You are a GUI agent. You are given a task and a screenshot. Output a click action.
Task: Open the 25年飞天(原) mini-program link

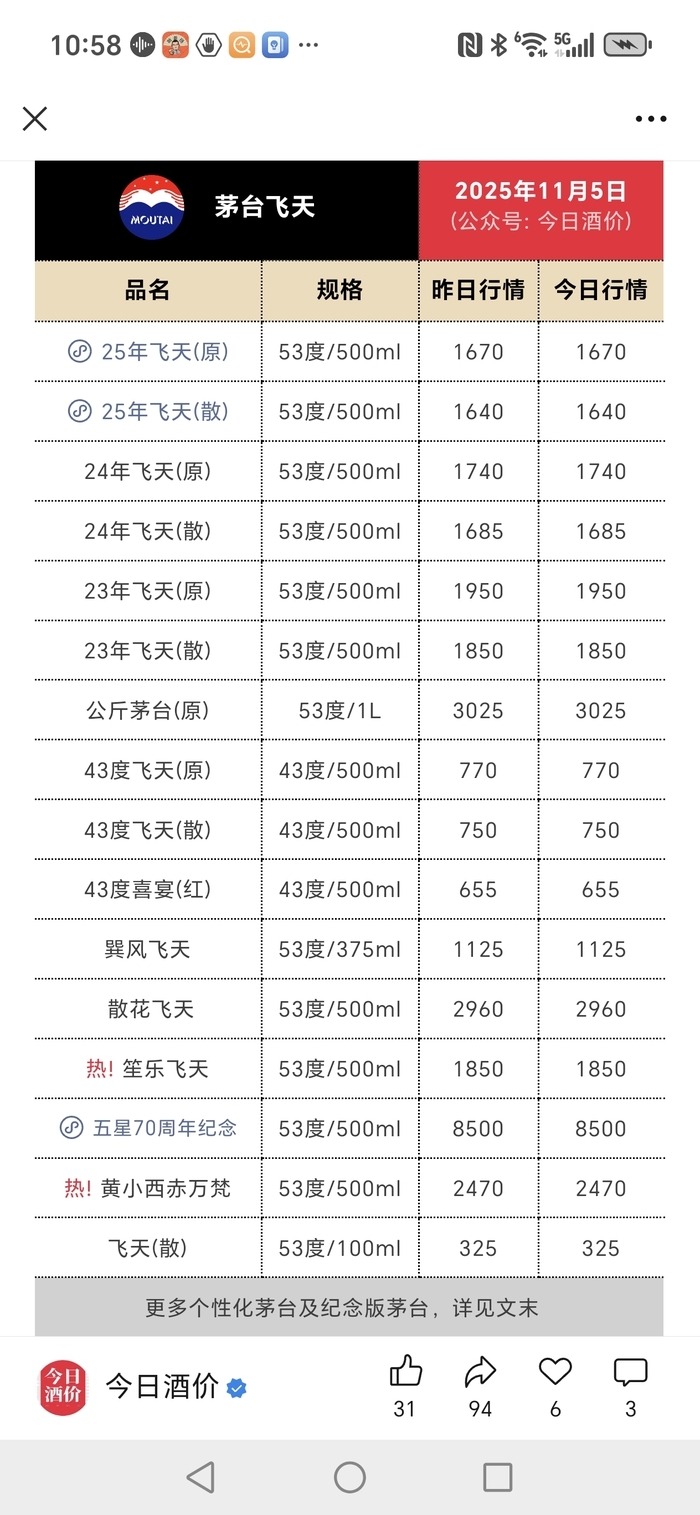pos(148,352)
